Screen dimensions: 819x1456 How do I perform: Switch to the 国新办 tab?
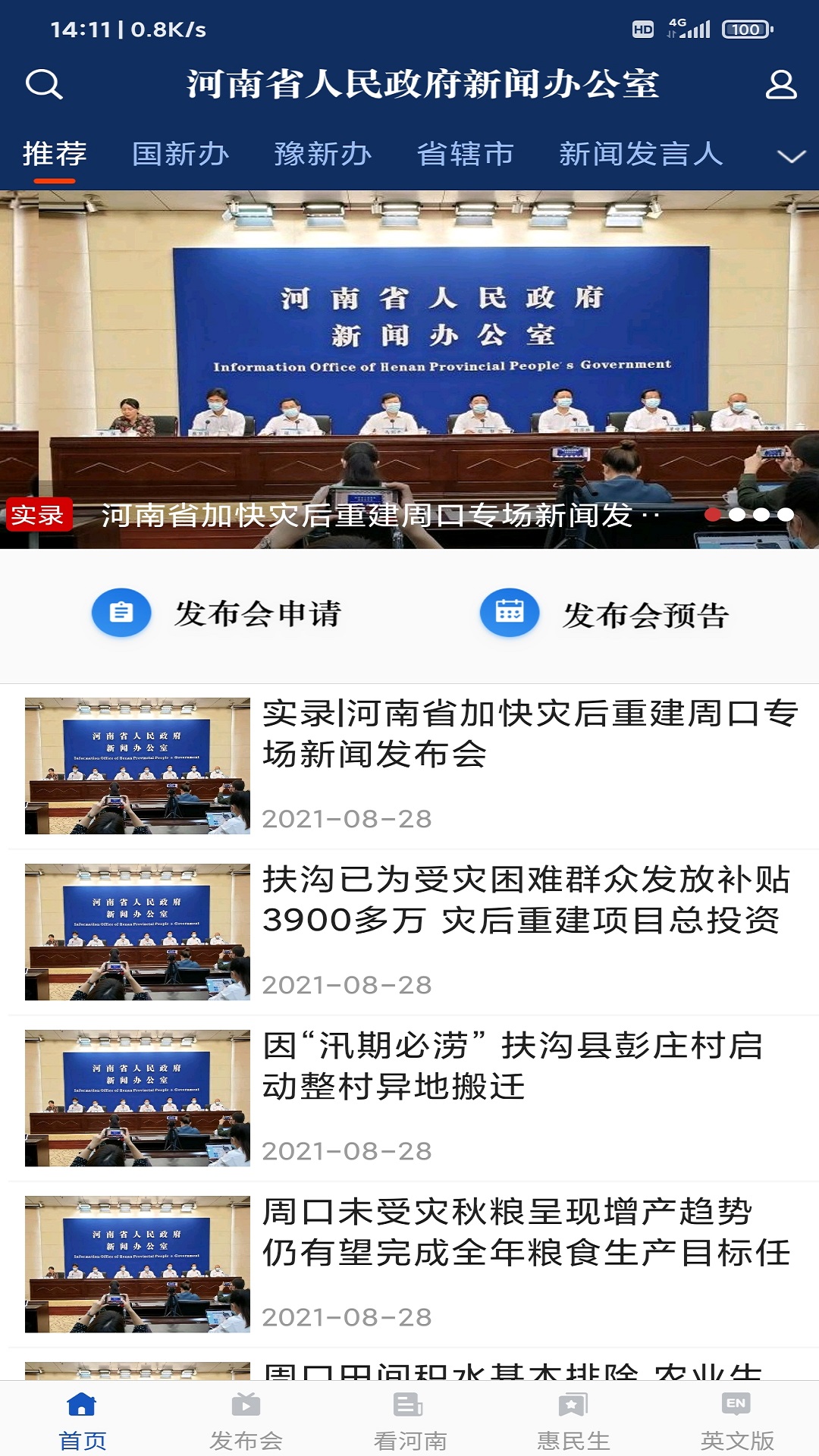[180, 154]
